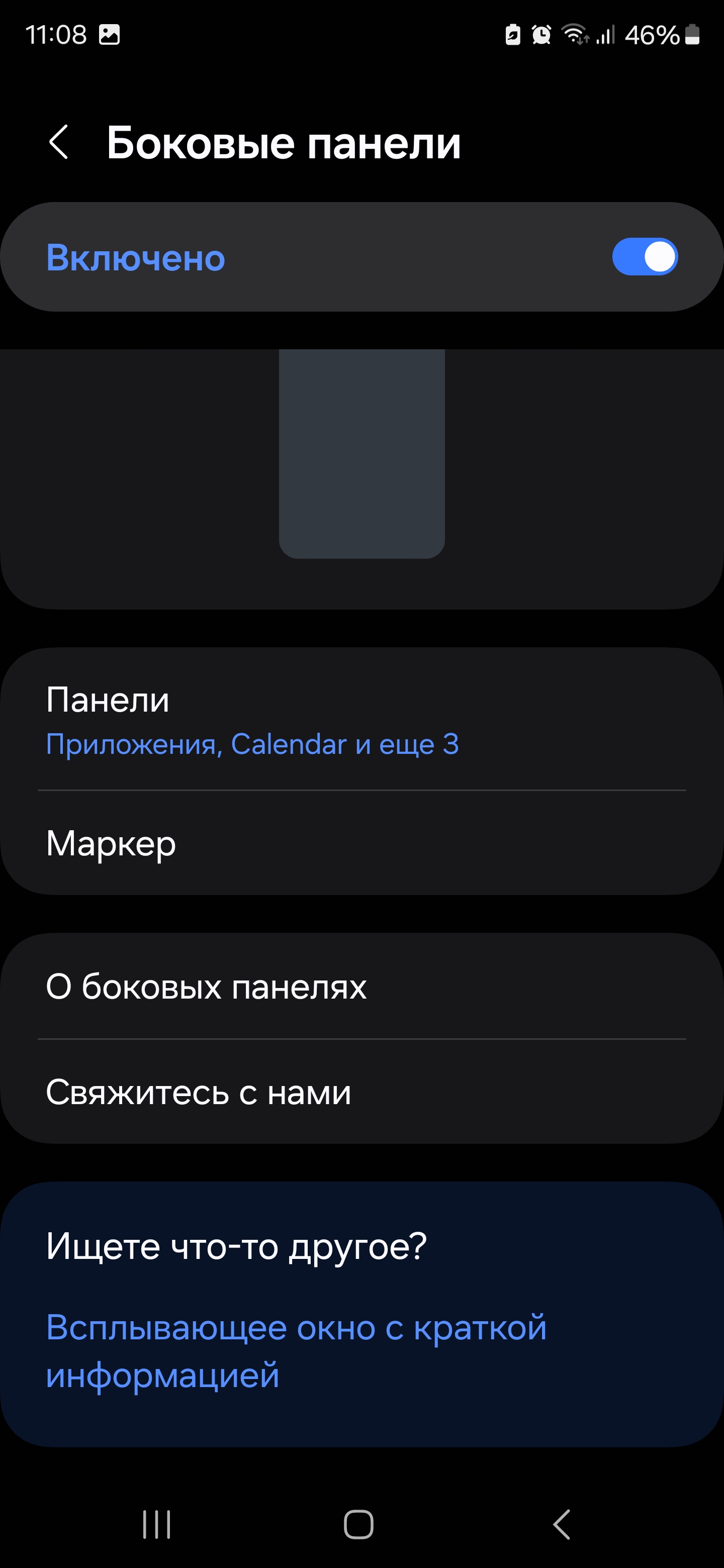724x1568 pixels.
Task: Open recent apps from navigation bar
Action: (156, 1525)
